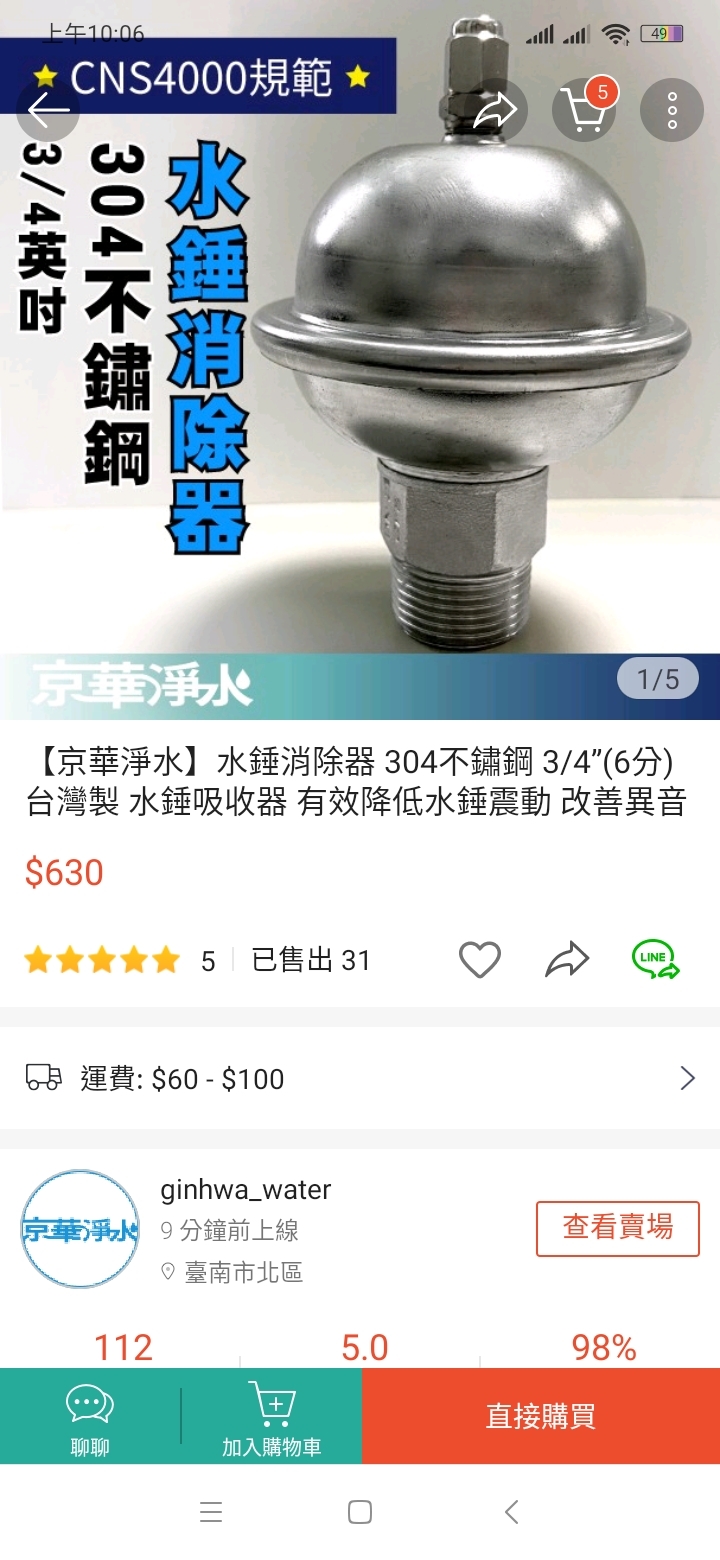Open the ginhwa_water seller avatar

pyautogui.click(x=80, y=1228)
